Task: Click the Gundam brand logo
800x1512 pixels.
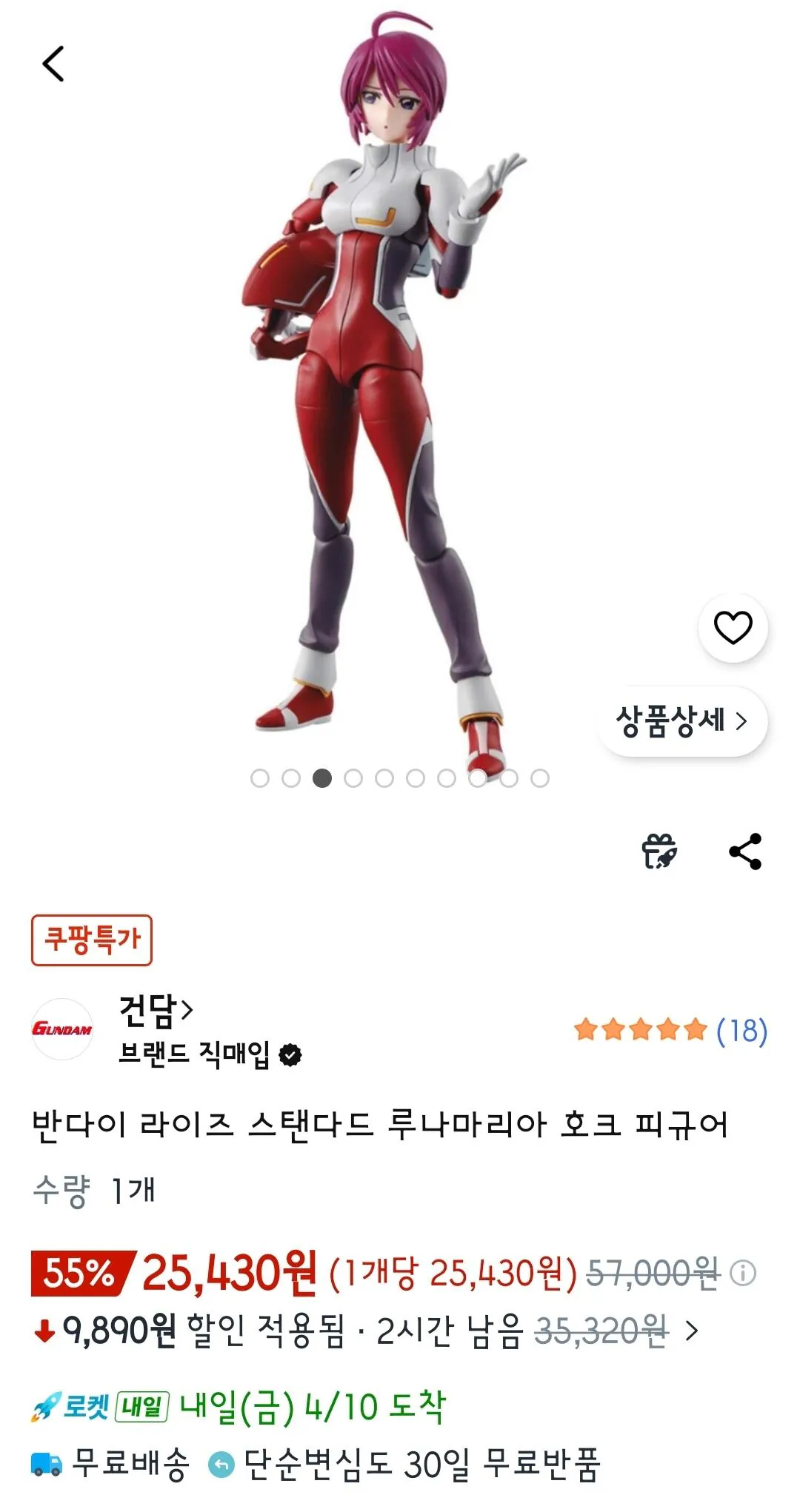Action: (63, 1029)
